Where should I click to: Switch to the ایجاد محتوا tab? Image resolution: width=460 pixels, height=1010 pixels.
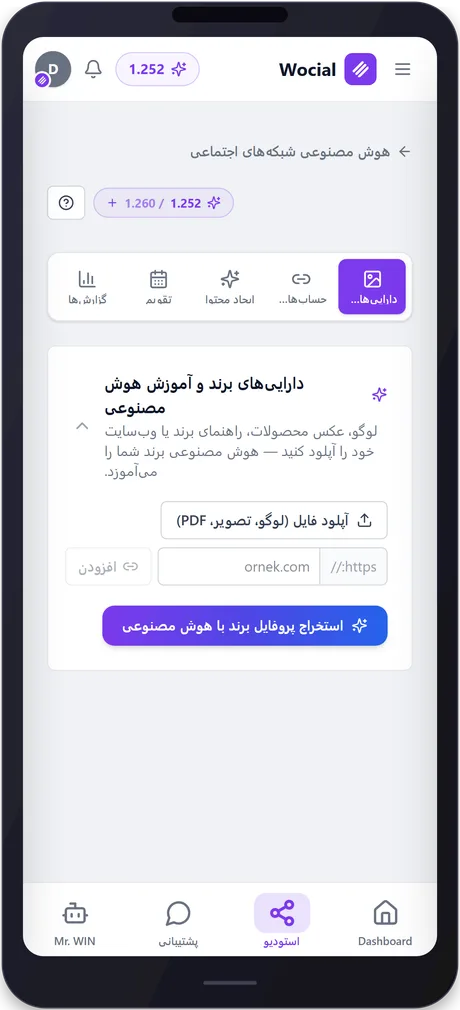[230, 287]
